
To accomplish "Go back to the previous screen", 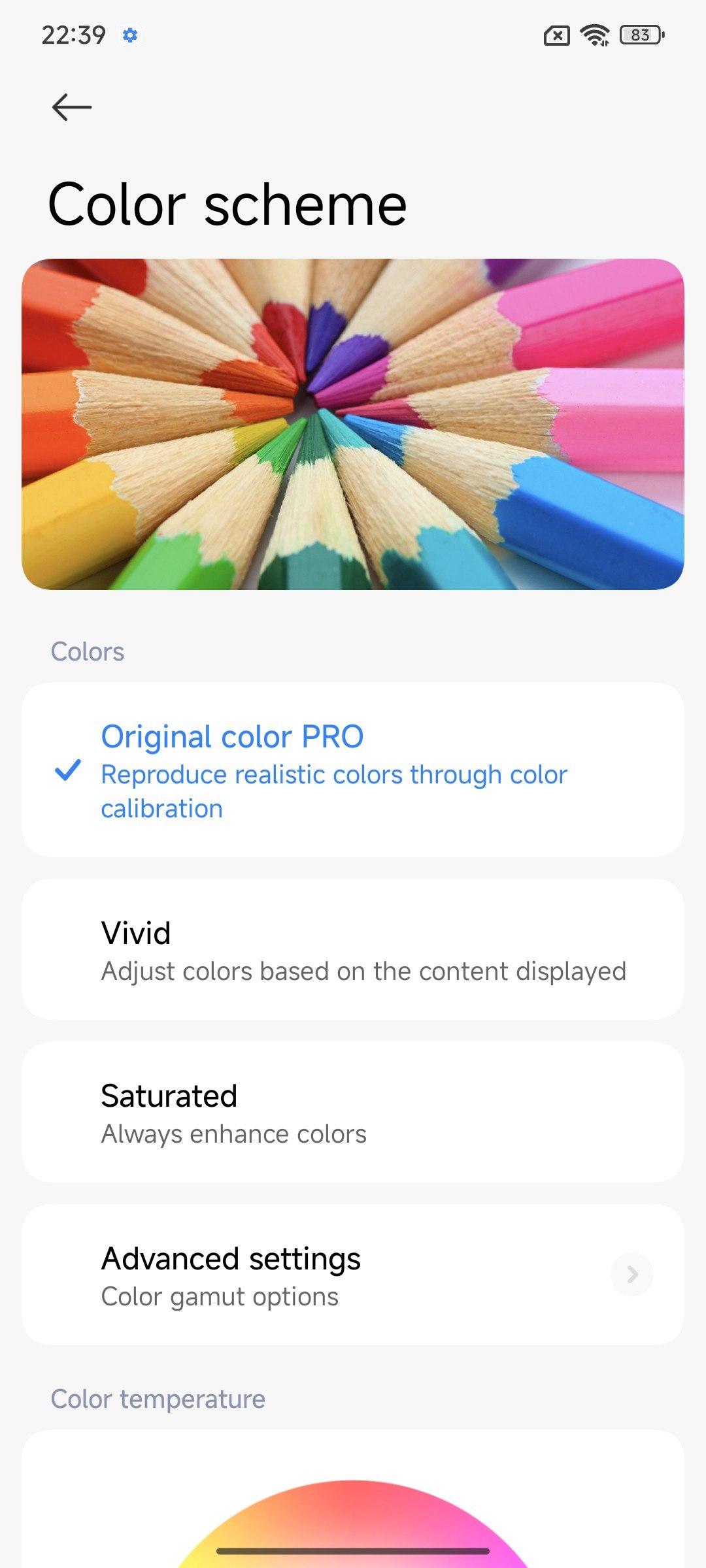I will tap(71, 107).
